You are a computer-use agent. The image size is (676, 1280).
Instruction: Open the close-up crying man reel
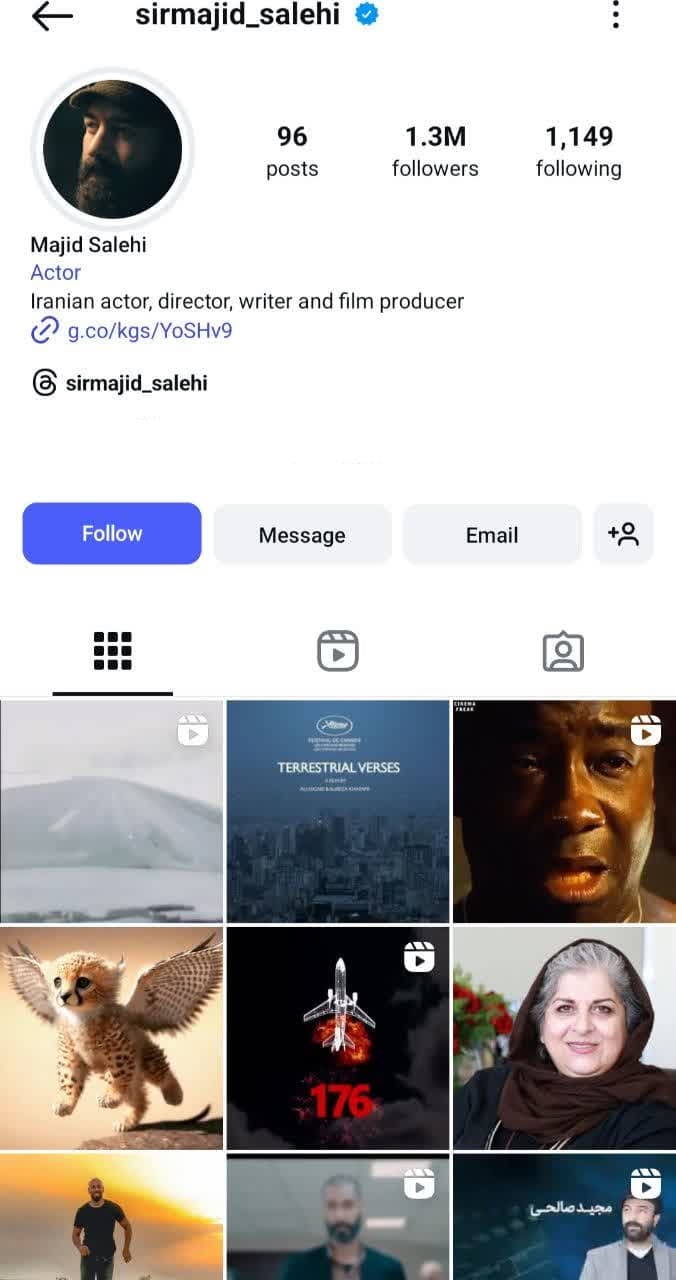(x=564, y=811)
